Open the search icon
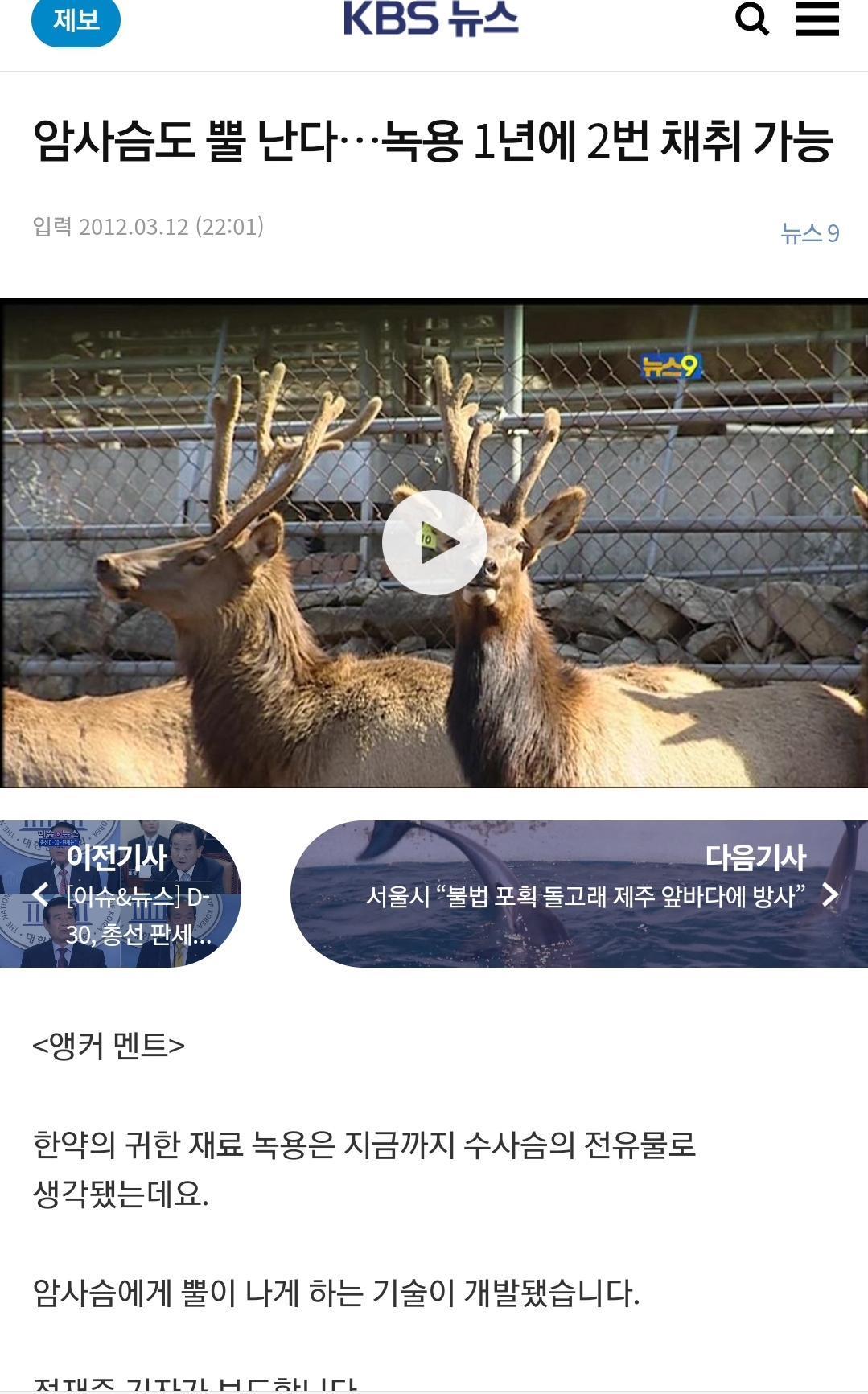Image resolution: width=868 pixels, height=1394 pixels. (752, 19)
